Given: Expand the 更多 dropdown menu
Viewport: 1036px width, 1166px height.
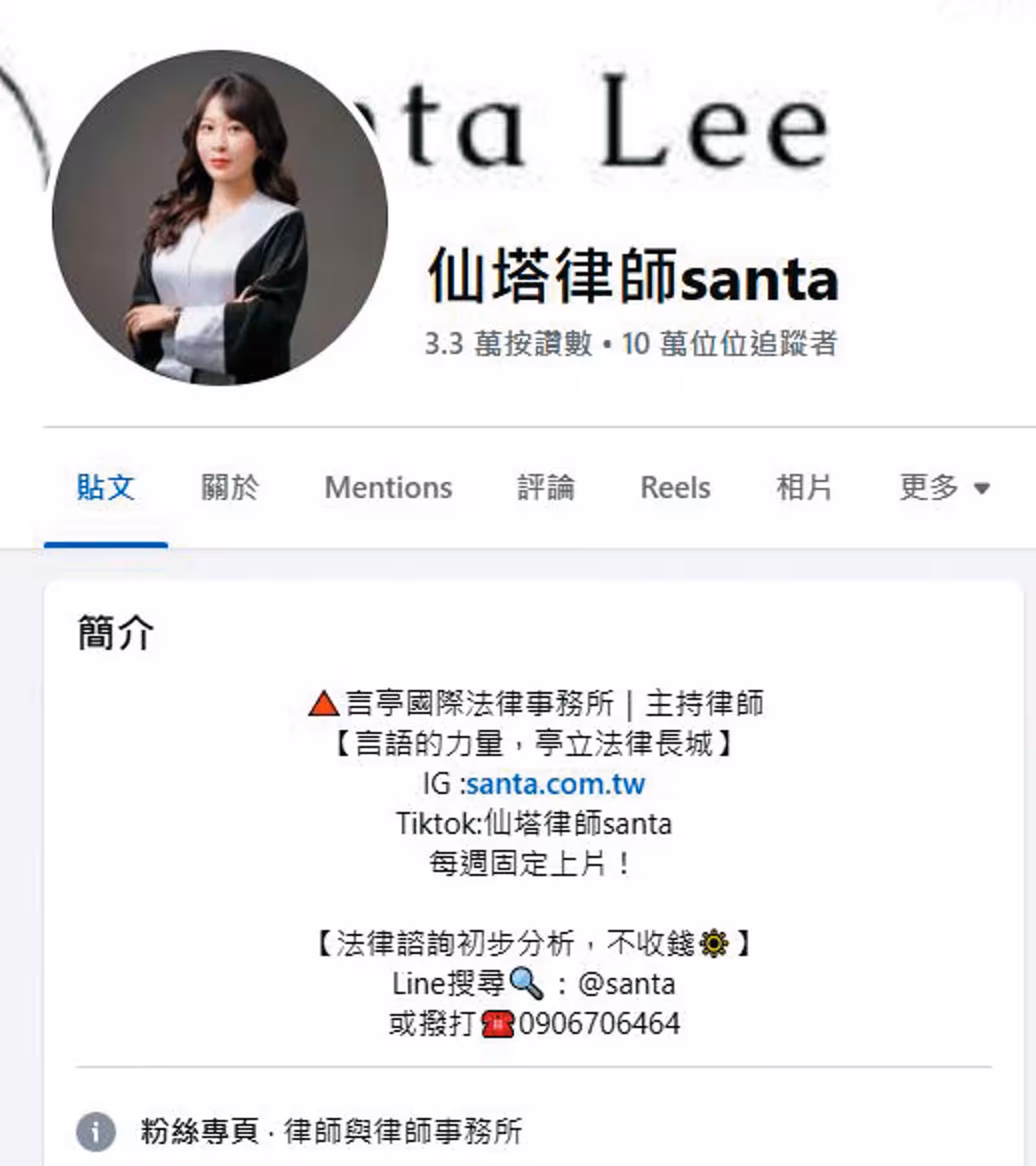Looking at the screenshot, I should click(944, 487).
